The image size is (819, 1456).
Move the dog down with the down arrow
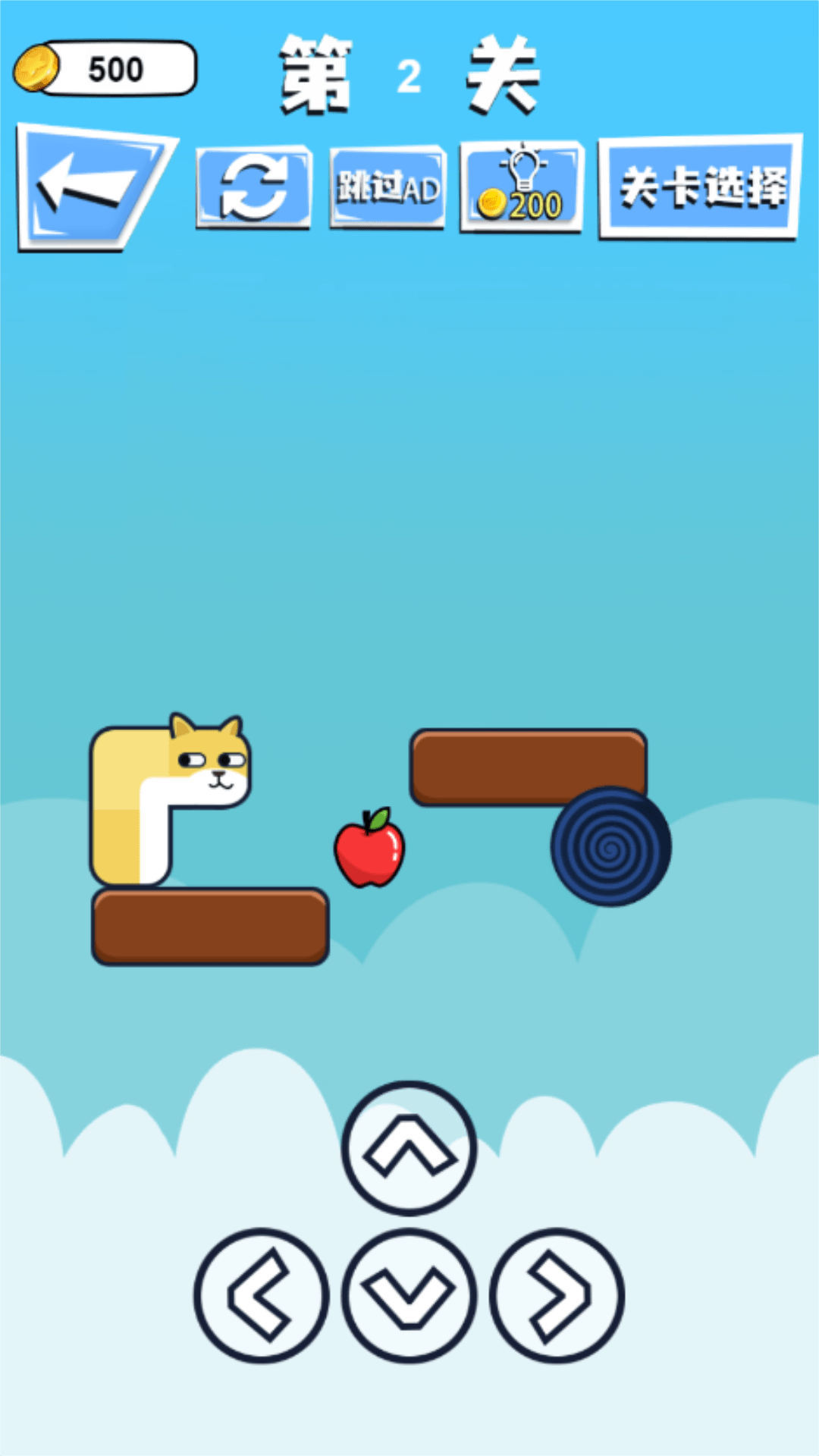click(409, 1295)
